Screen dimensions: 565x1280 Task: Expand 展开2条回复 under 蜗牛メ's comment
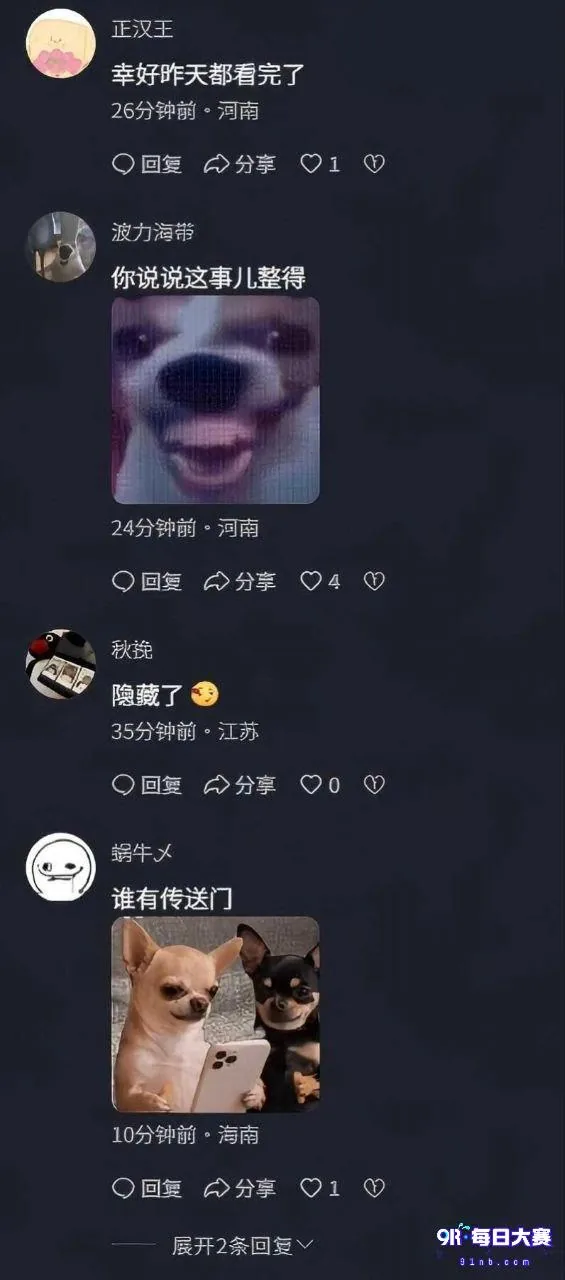(x=242, y=1245)
